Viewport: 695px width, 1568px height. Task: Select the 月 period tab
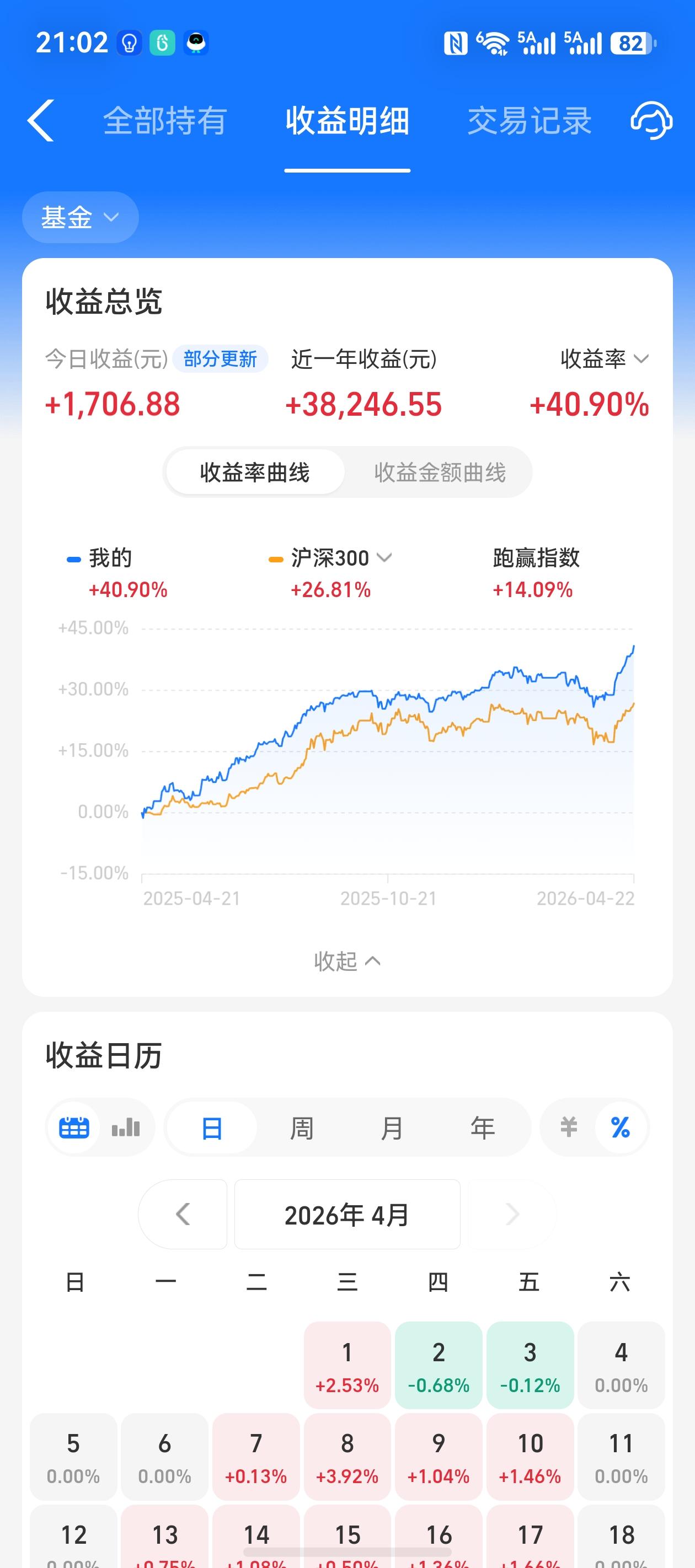(x=392, y=1128)
